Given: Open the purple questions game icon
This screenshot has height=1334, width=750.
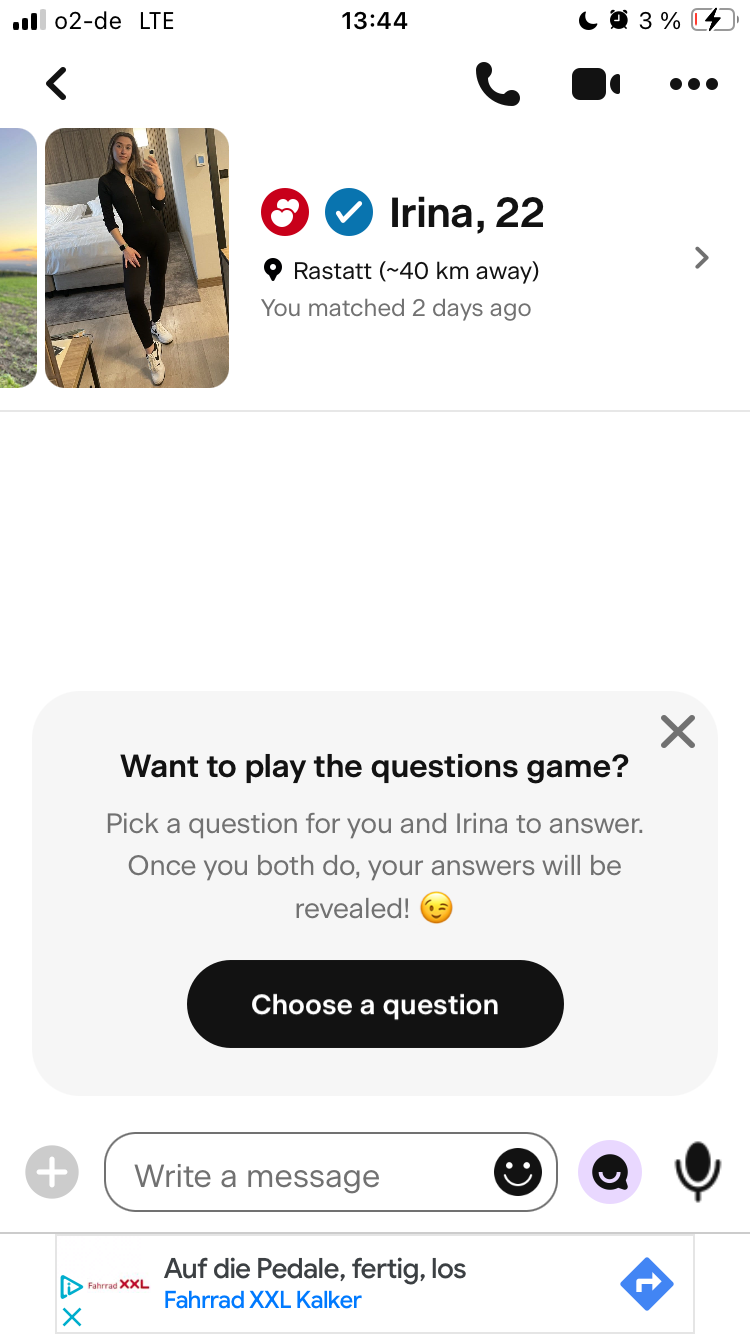Looking at the screenshot, I should coord(610,1172).
